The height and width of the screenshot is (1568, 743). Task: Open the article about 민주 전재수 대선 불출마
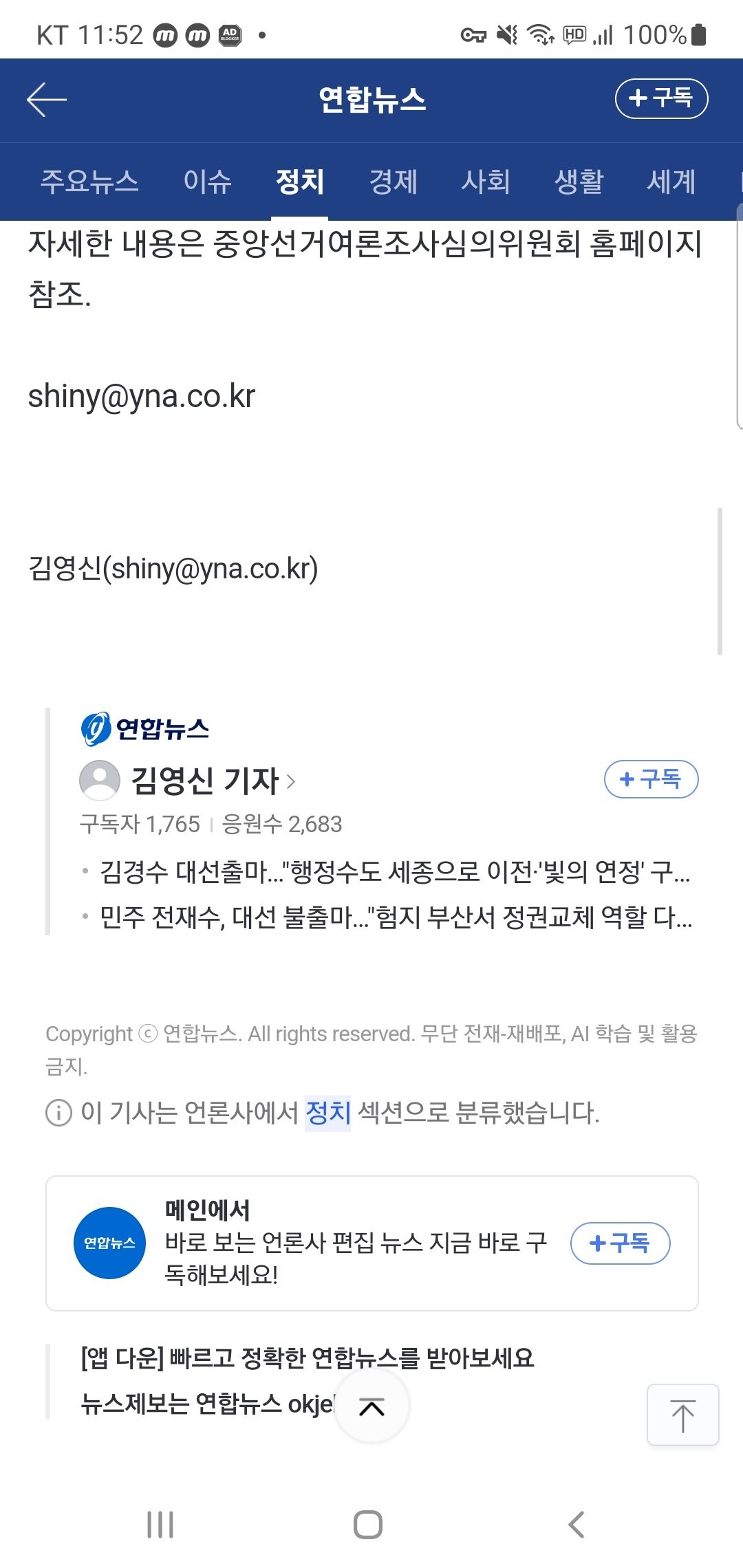tap(396, 917)
